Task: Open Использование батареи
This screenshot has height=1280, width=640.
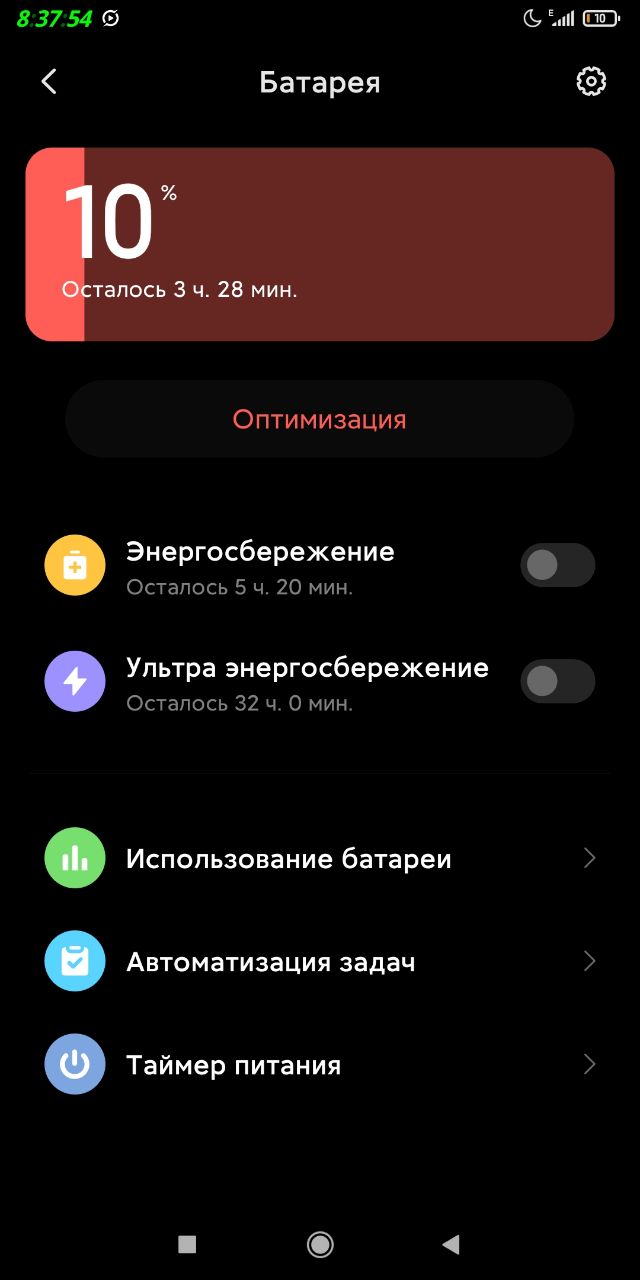Action: tap(320, 858)
